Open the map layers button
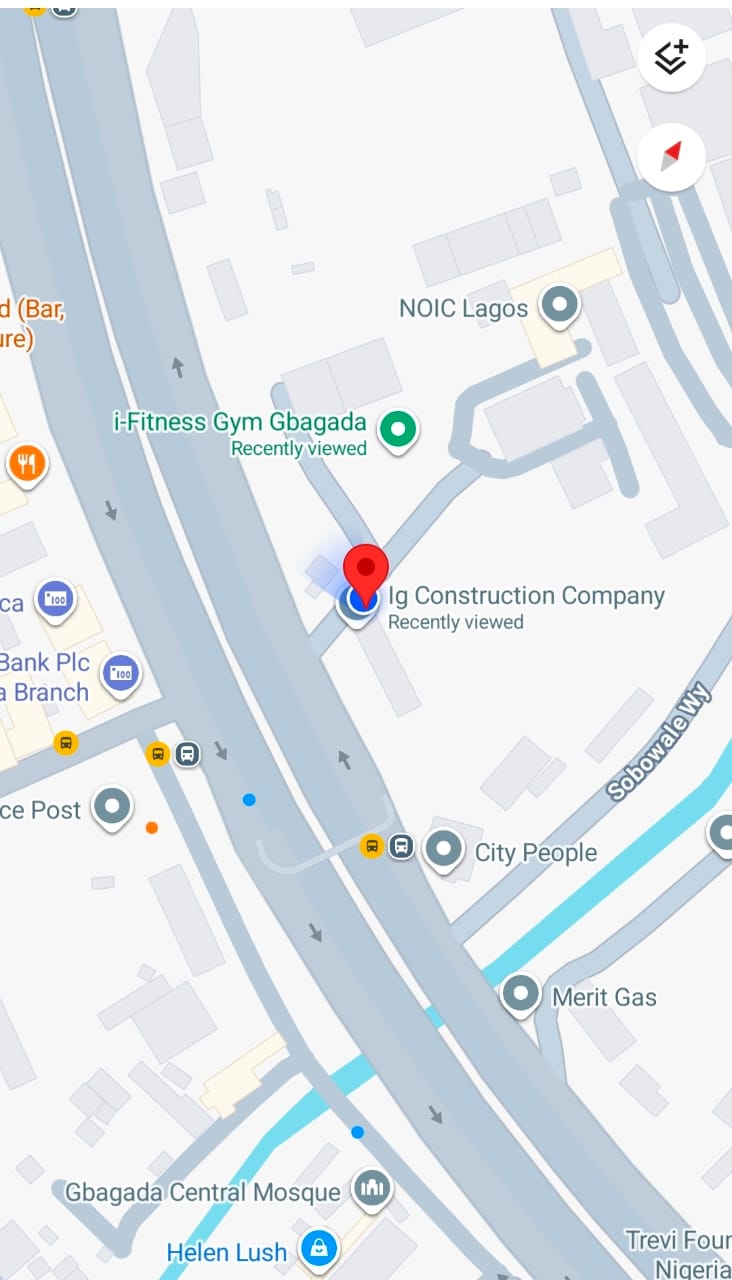Image resolution: width=732 pixels, height=1280 pixels. [671, 57]
